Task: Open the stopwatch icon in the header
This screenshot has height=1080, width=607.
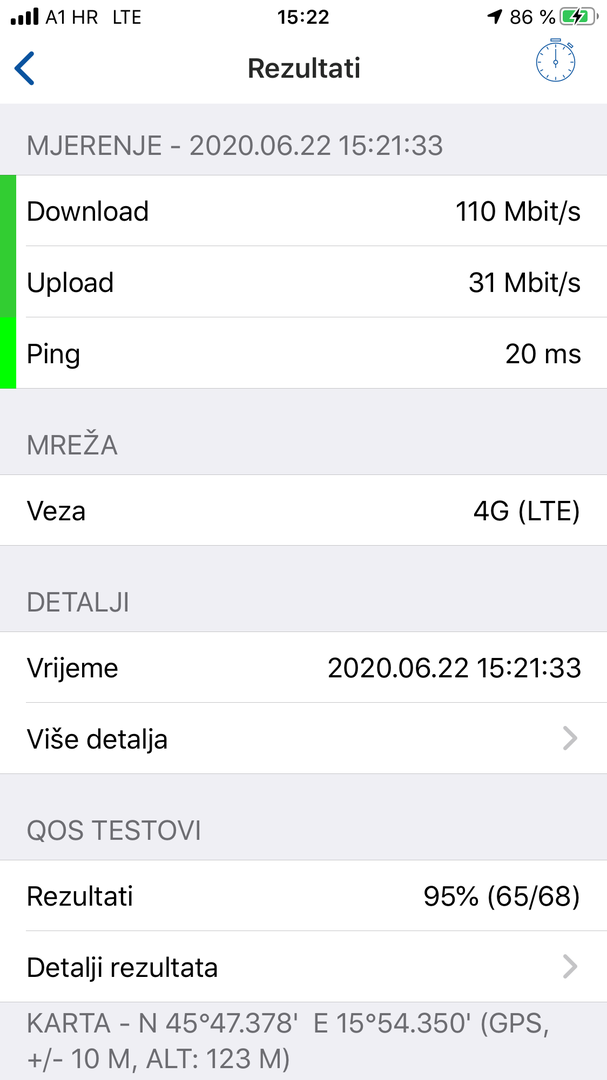Action: pos(555,62)
